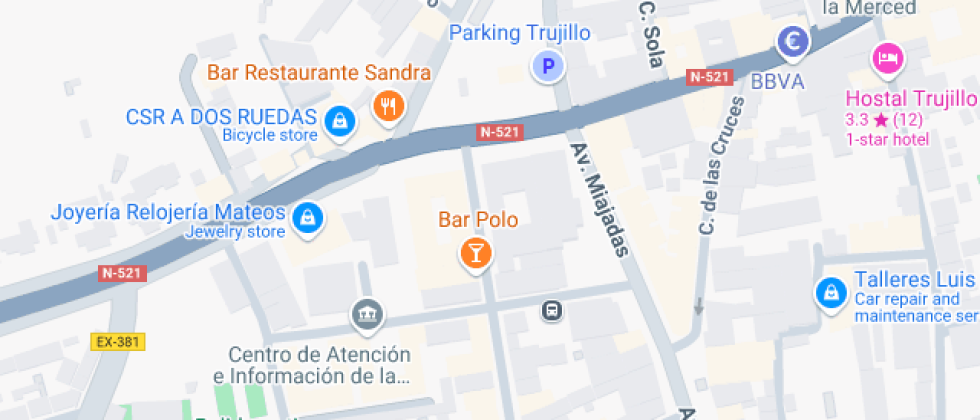
Task: Open the BBVA bank marker
Action: tap(794, 43)
